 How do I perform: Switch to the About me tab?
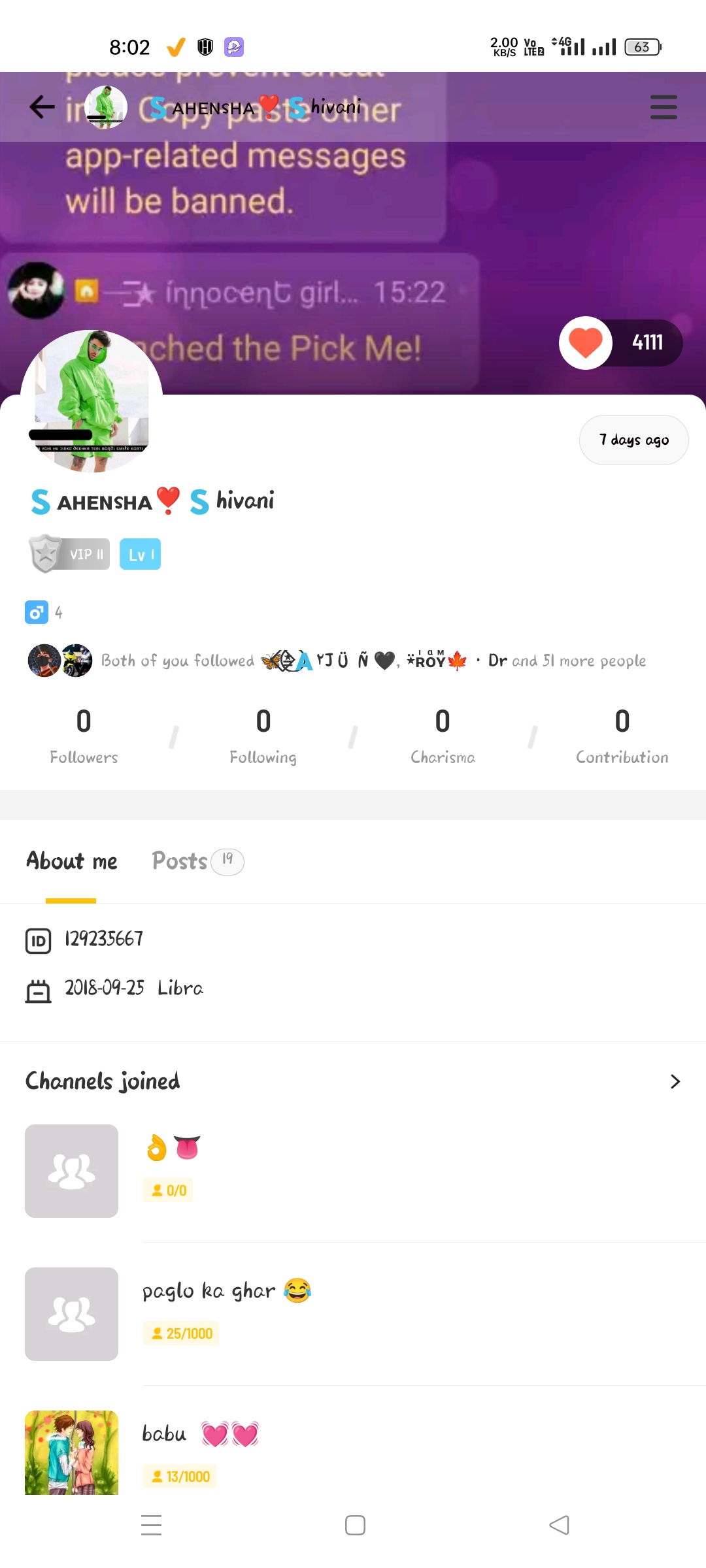click(x=71, y=861)
